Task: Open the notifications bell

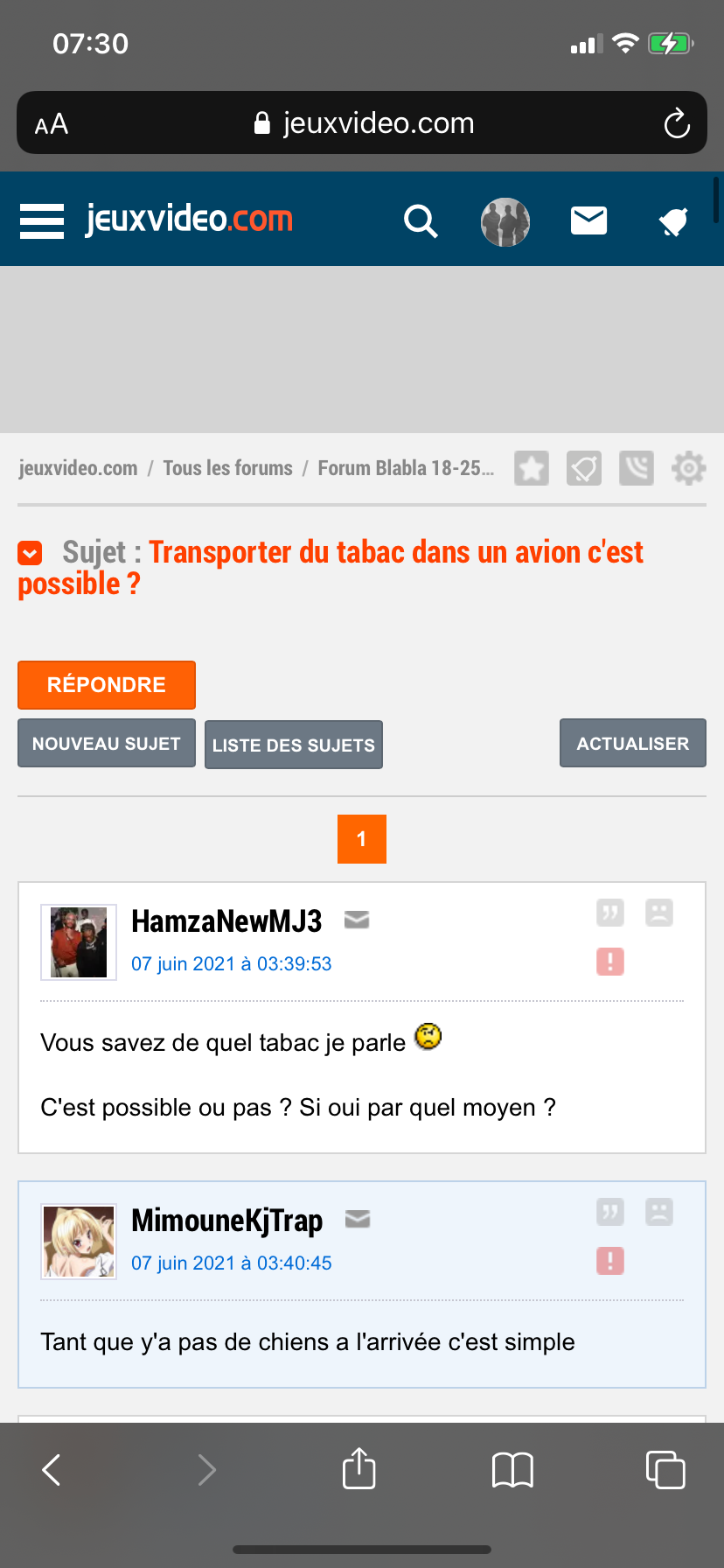Action: coord(673,222)
